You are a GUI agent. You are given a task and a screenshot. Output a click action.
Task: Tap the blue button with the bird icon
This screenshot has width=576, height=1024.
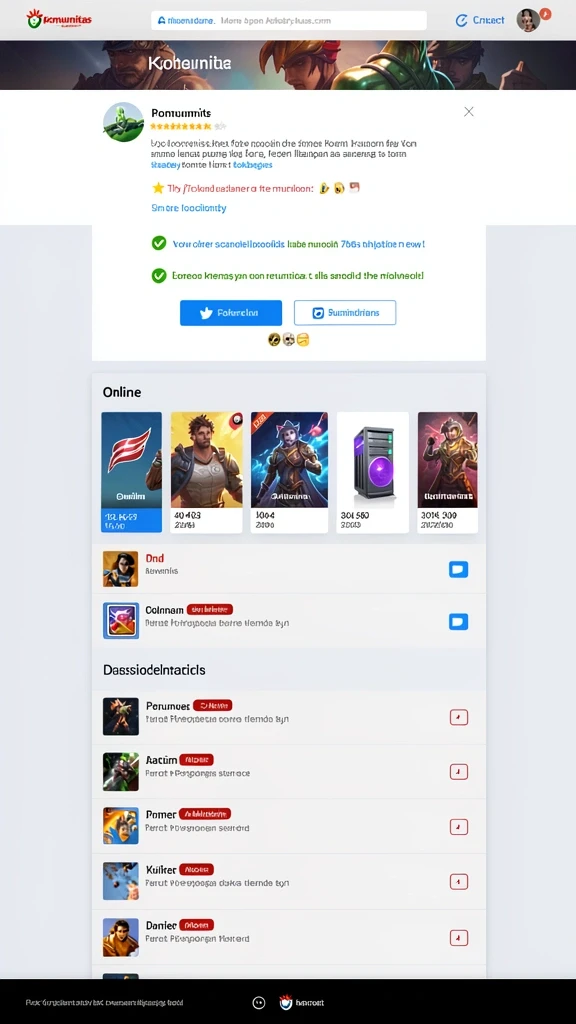pos(231,313)
